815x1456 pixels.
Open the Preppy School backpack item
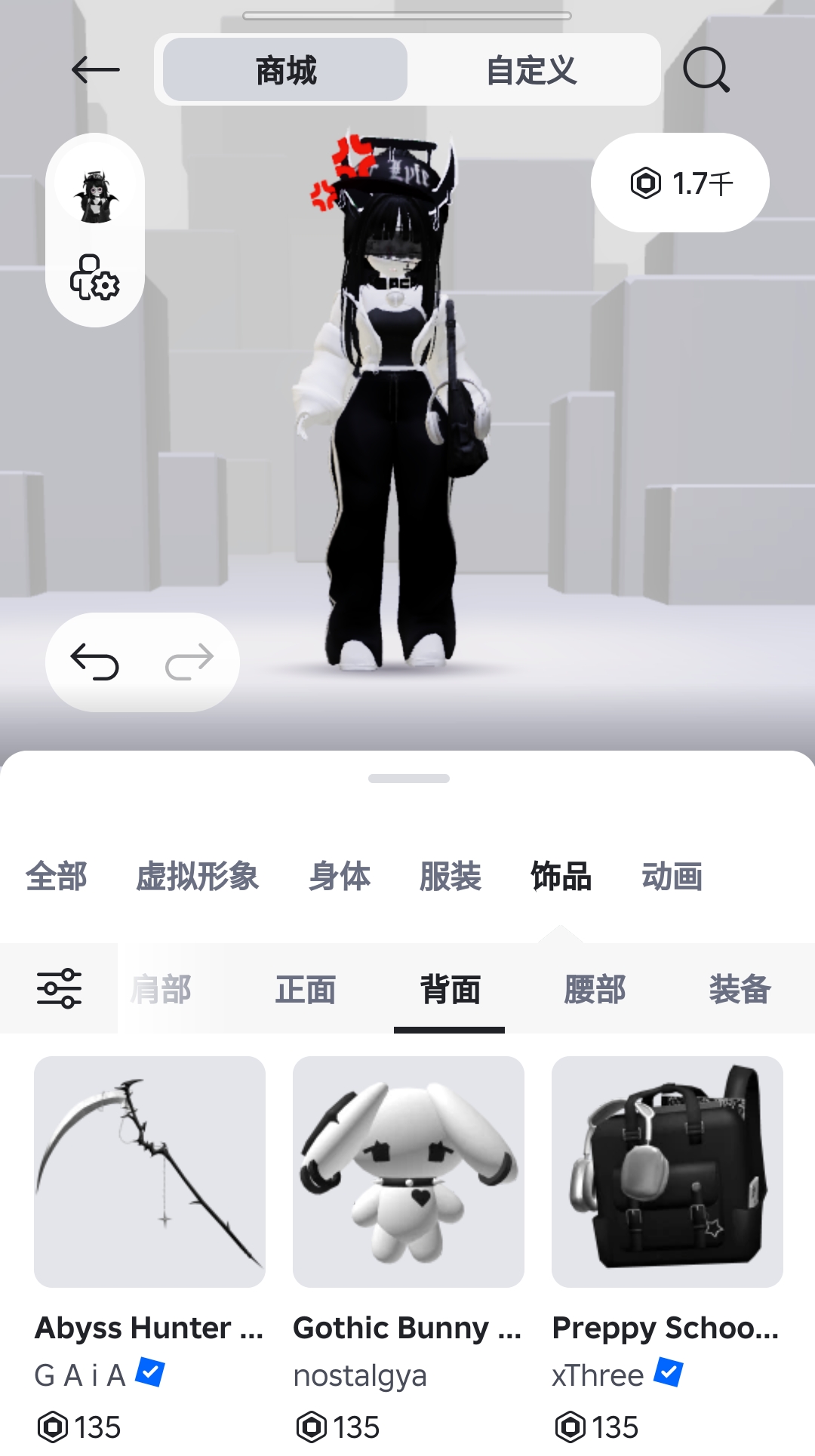point(667,1172)
